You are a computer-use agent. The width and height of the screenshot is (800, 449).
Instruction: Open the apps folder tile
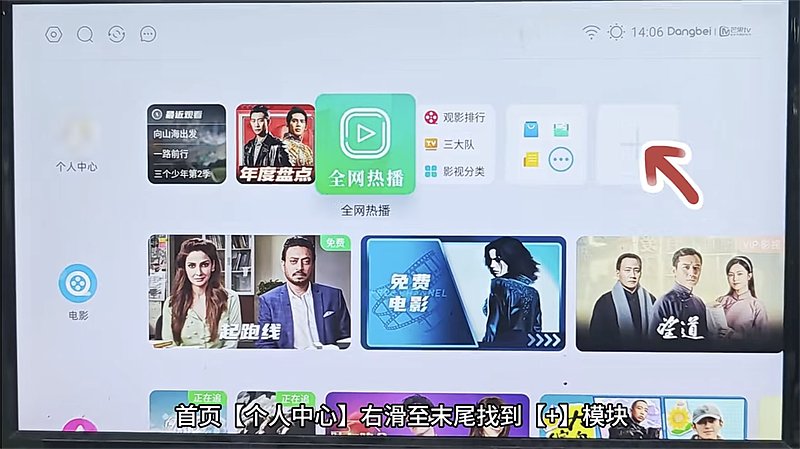coord(546,144)
